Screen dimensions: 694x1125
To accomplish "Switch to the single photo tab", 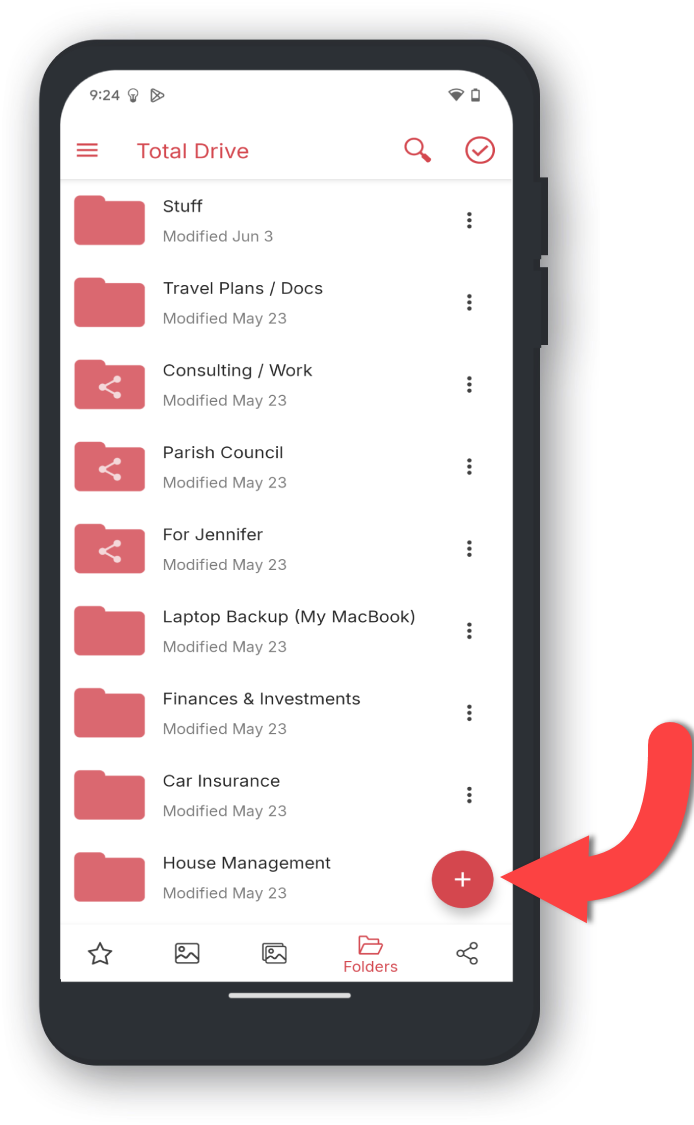I will [187, 954].
